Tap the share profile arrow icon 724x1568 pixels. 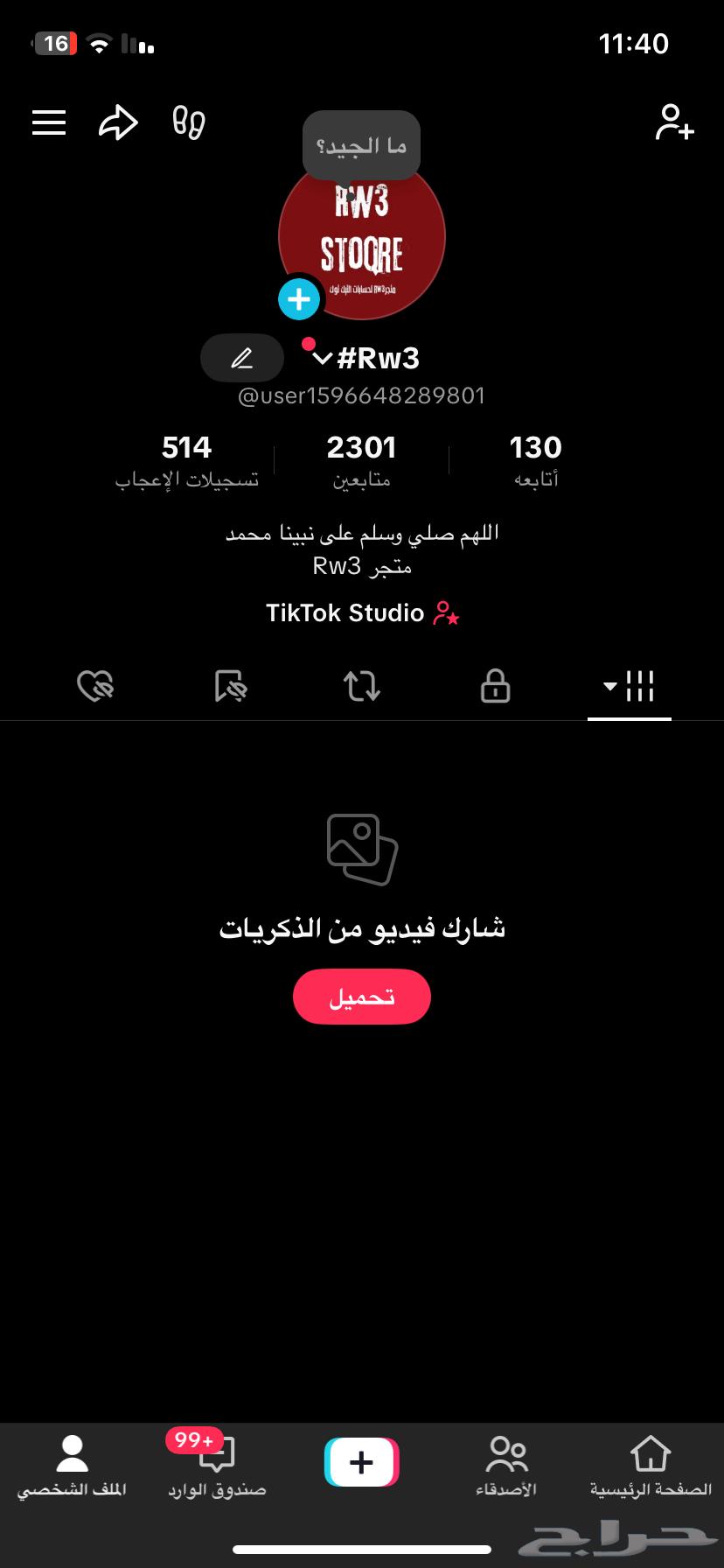(118, 122)
